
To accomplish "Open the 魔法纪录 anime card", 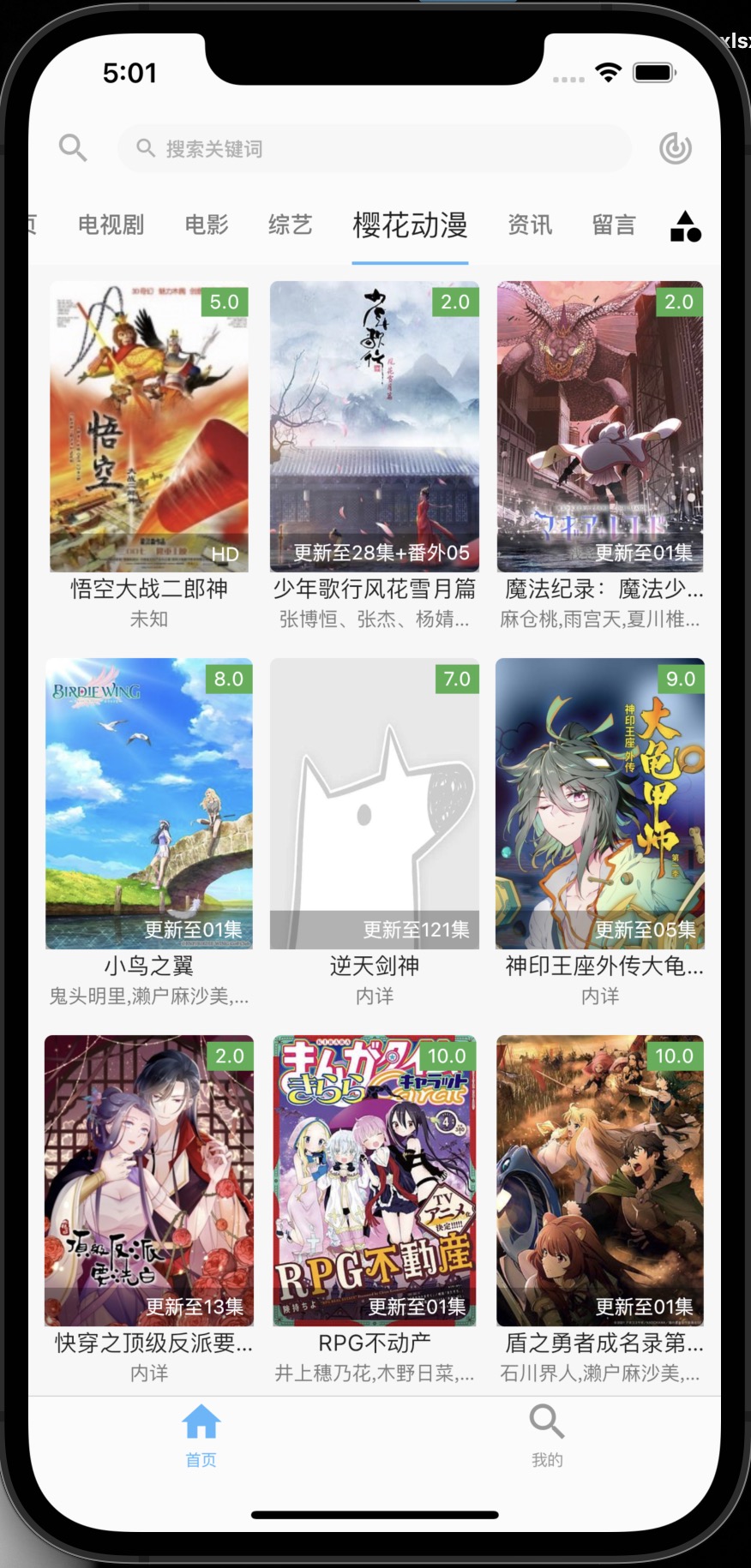I will (x=600, y=427).
